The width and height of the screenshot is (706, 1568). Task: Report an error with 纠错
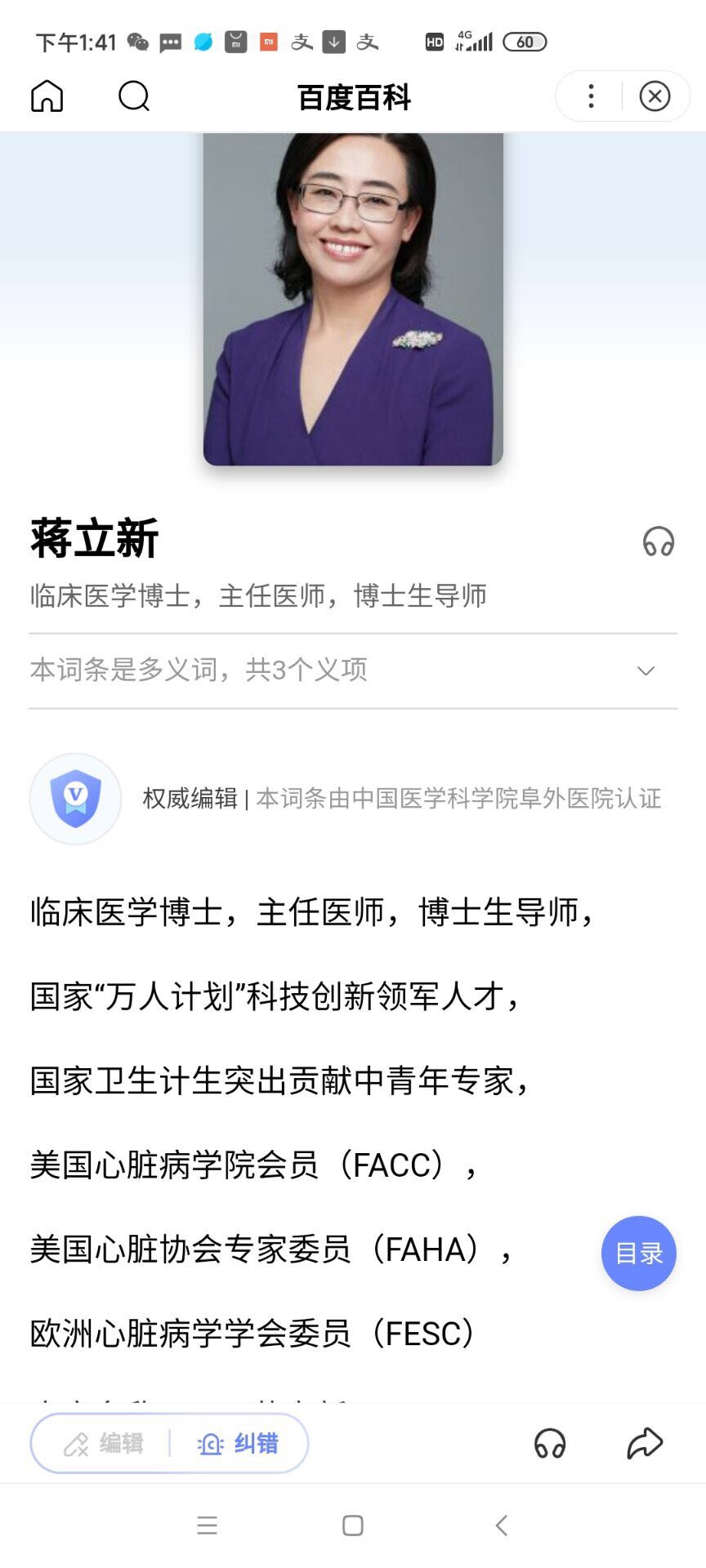coord(239,1444)
